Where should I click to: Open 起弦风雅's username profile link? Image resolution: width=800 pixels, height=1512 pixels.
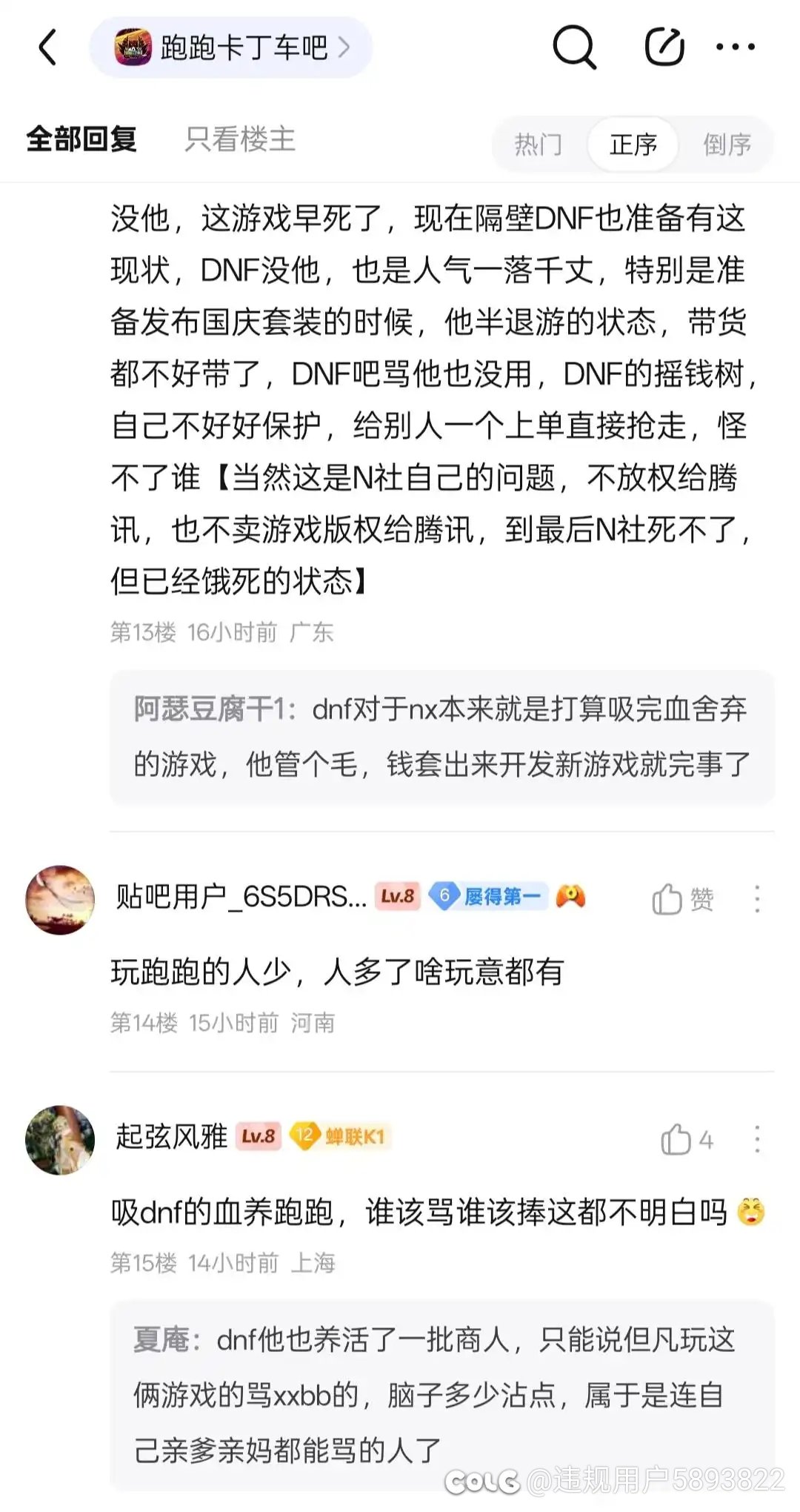click(171, 1136)
